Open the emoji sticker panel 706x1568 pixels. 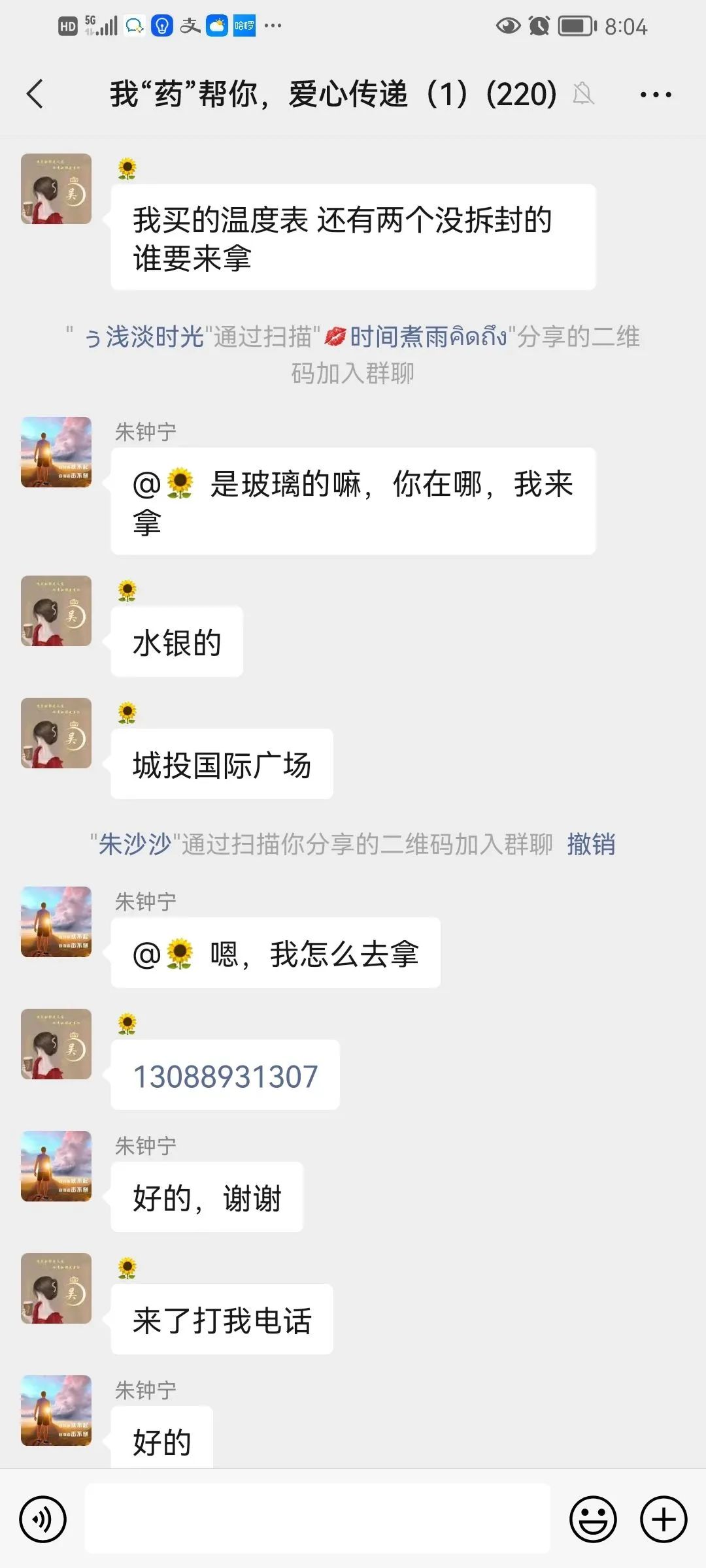[x=593, y=1519]
